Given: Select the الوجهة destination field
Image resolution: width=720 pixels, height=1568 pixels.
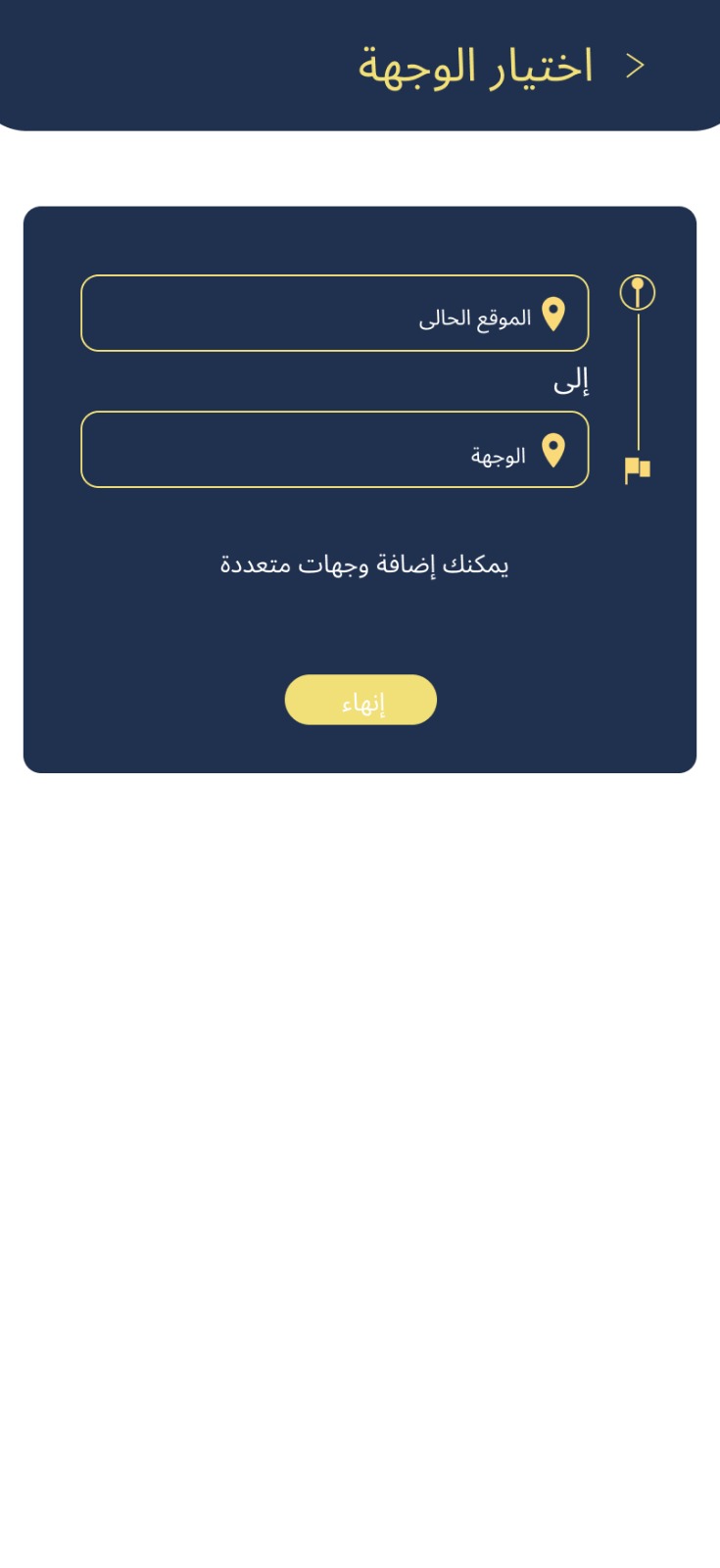Looking at the screenshot, I should [x=335, y=450].
